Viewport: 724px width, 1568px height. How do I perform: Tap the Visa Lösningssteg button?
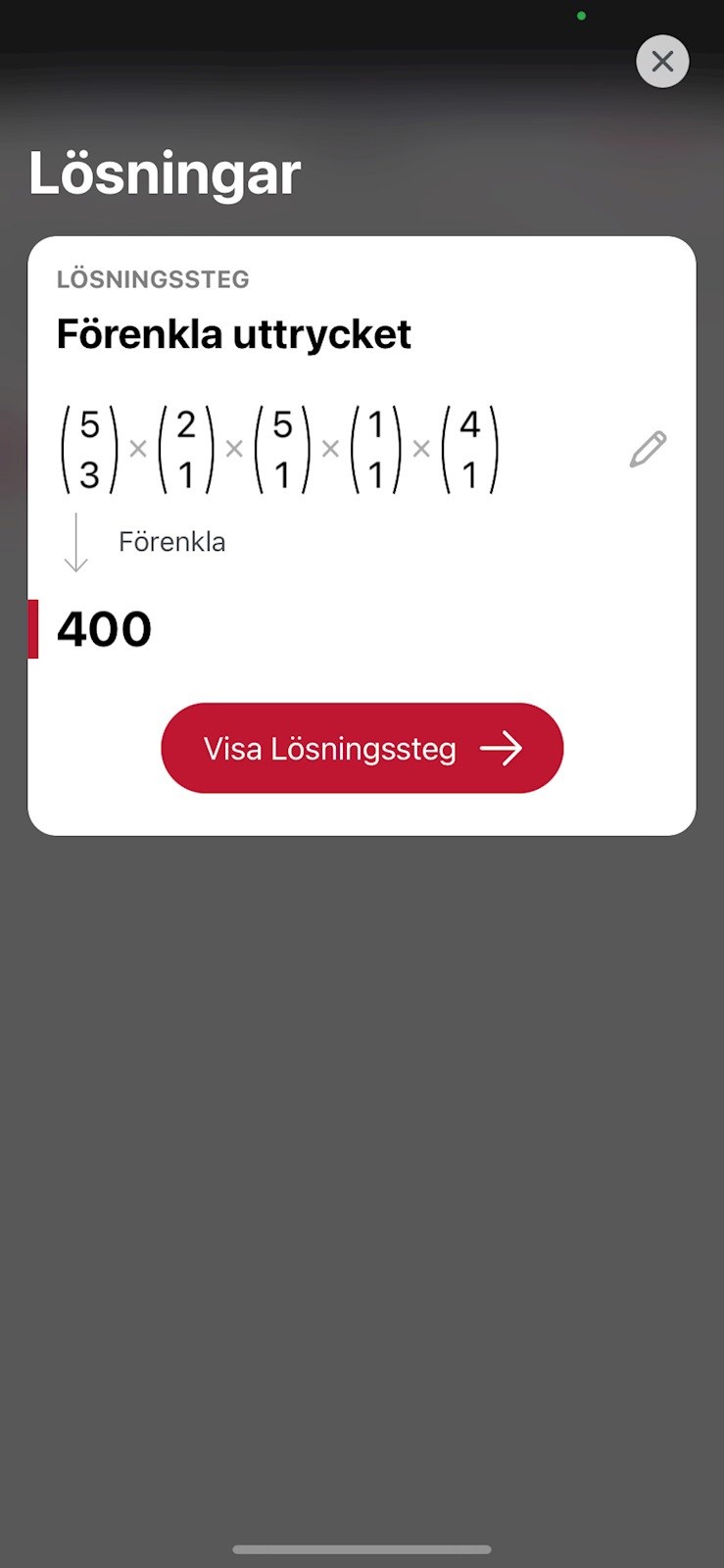pos(362,748)
